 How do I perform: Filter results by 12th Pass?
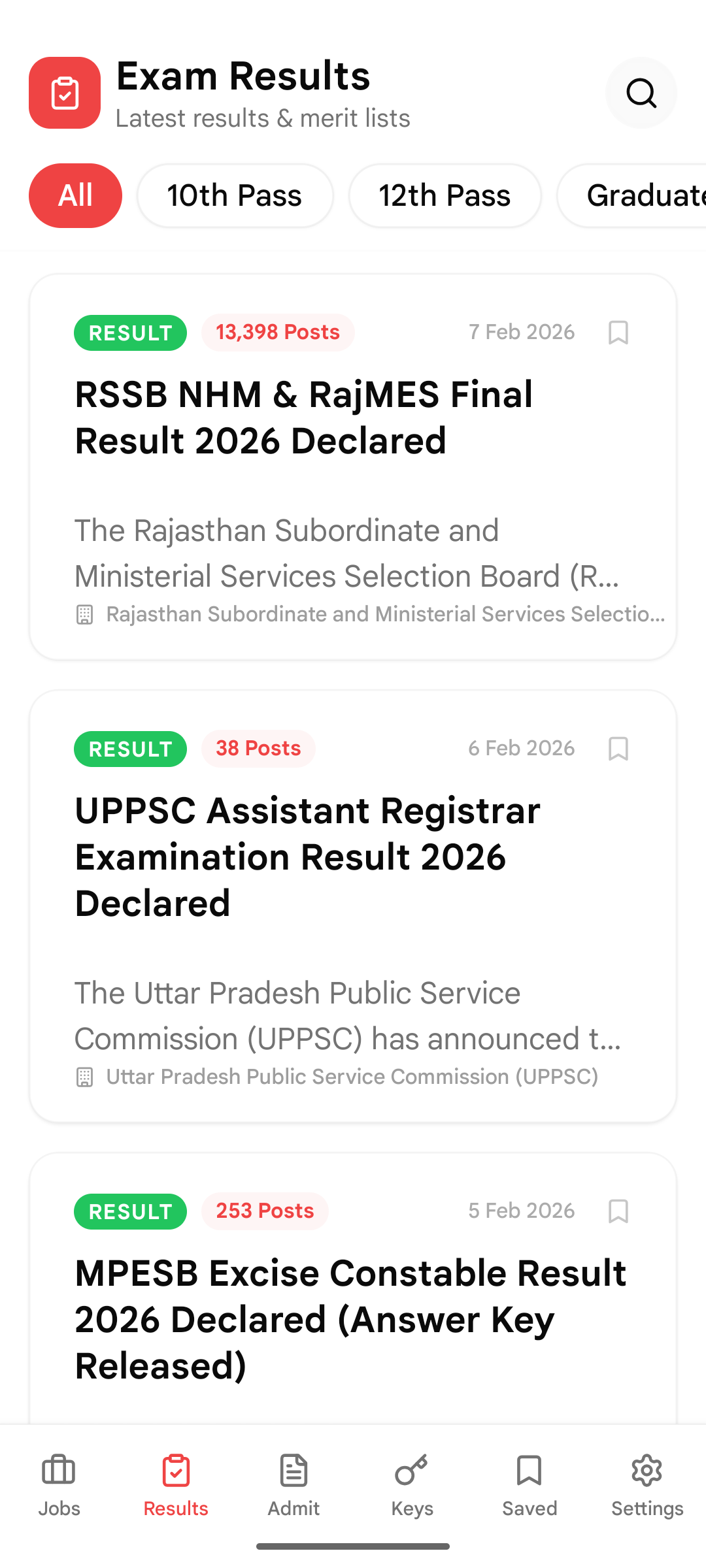click(x=445, y=195)
